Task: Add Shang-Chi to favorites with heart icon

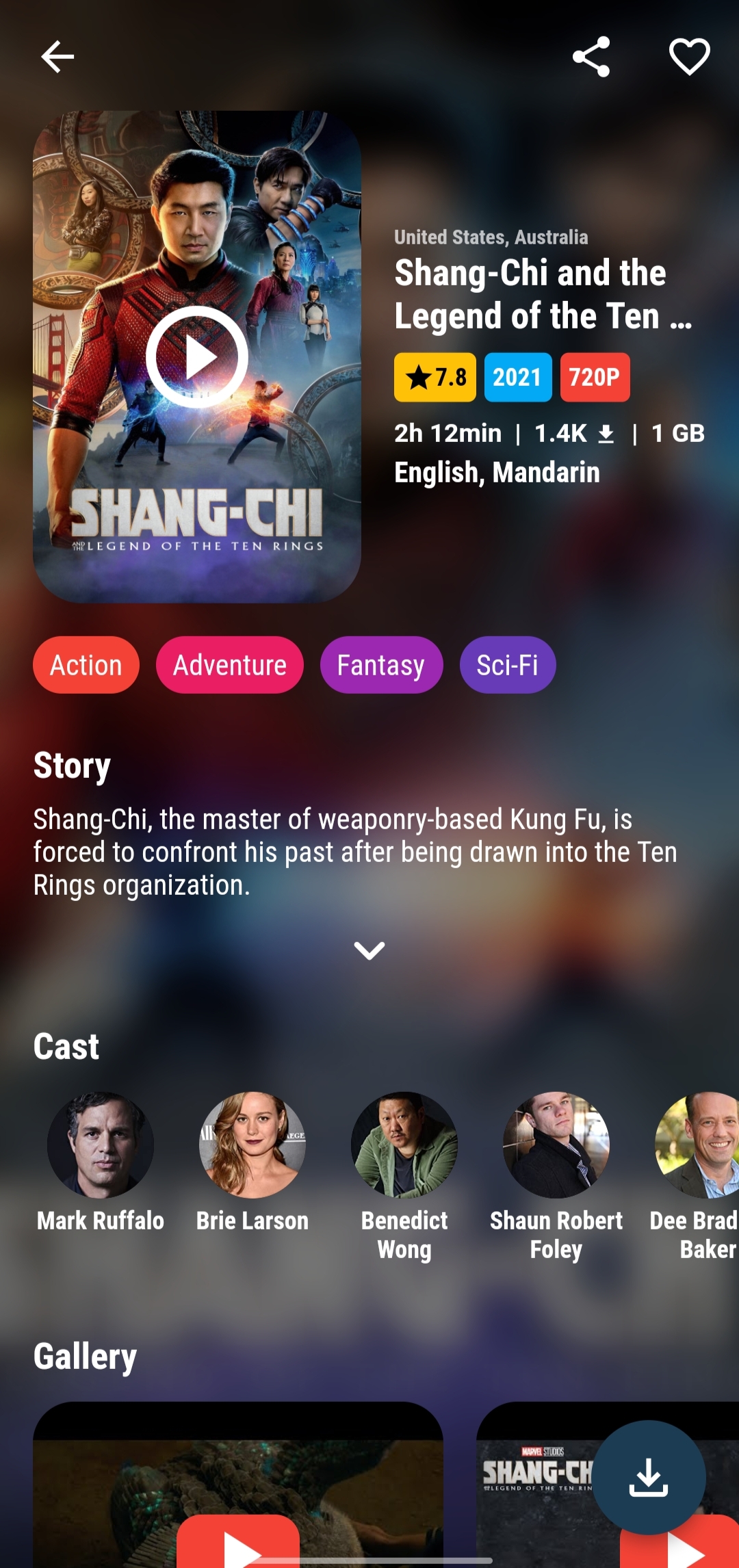Action: pos(689,56)
